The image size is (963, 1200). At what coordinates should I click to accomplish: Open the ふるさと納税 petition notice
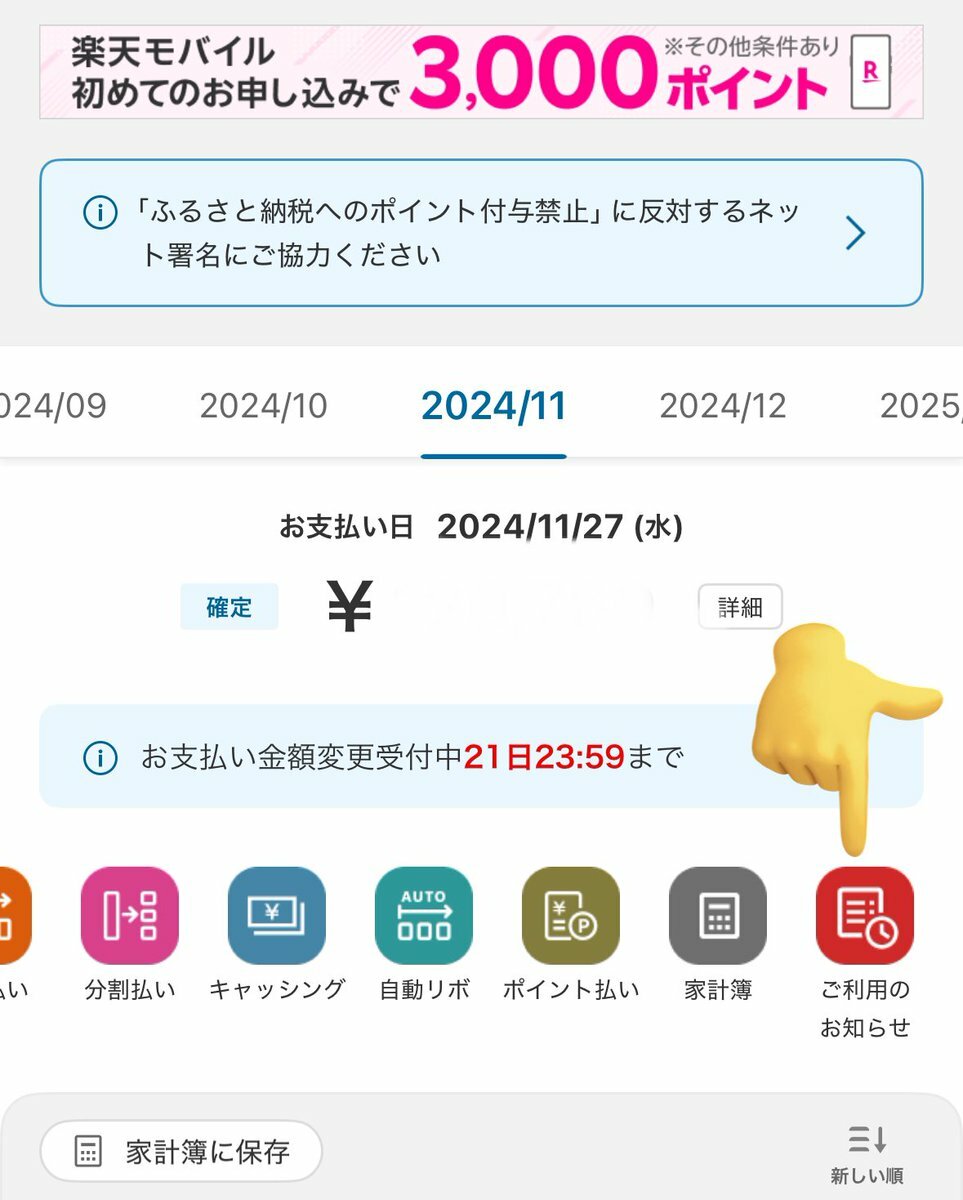[480, 233]
